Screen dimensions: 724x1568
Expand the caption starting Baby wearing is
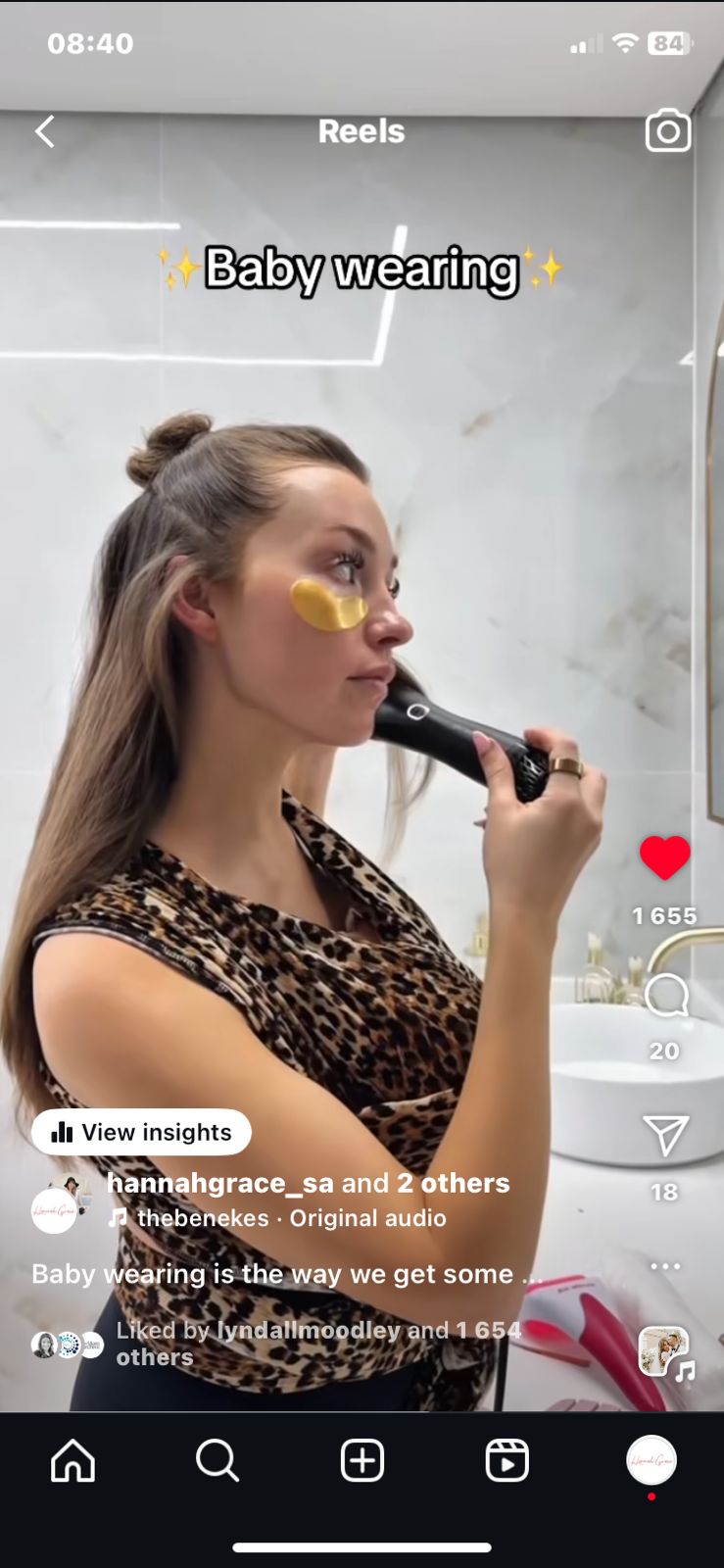(x=286, y=1274)
